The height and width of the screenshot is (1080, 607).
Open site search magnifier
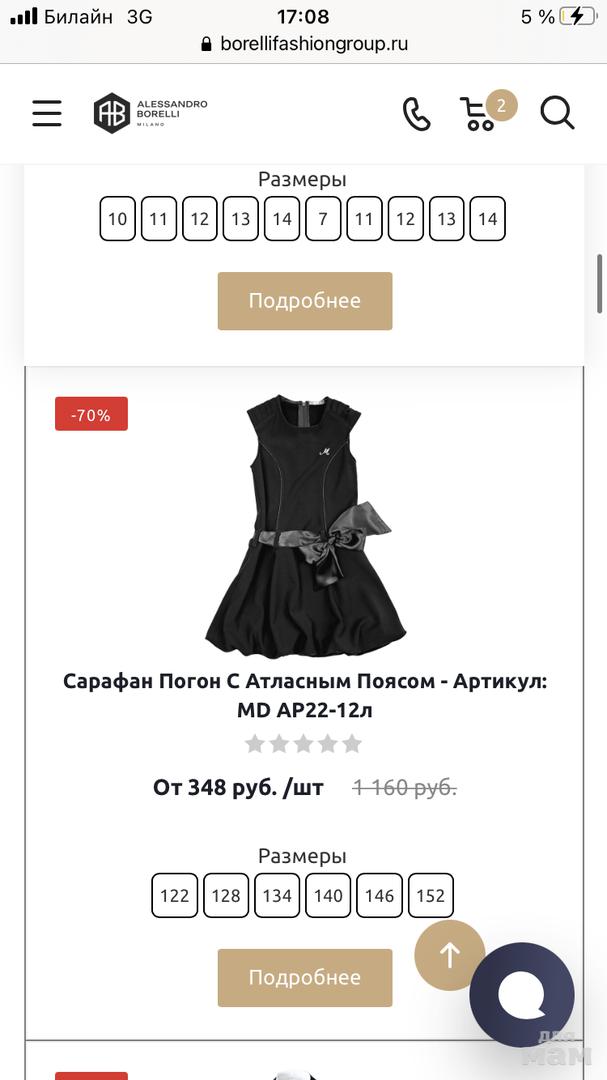tap(557, 113)
